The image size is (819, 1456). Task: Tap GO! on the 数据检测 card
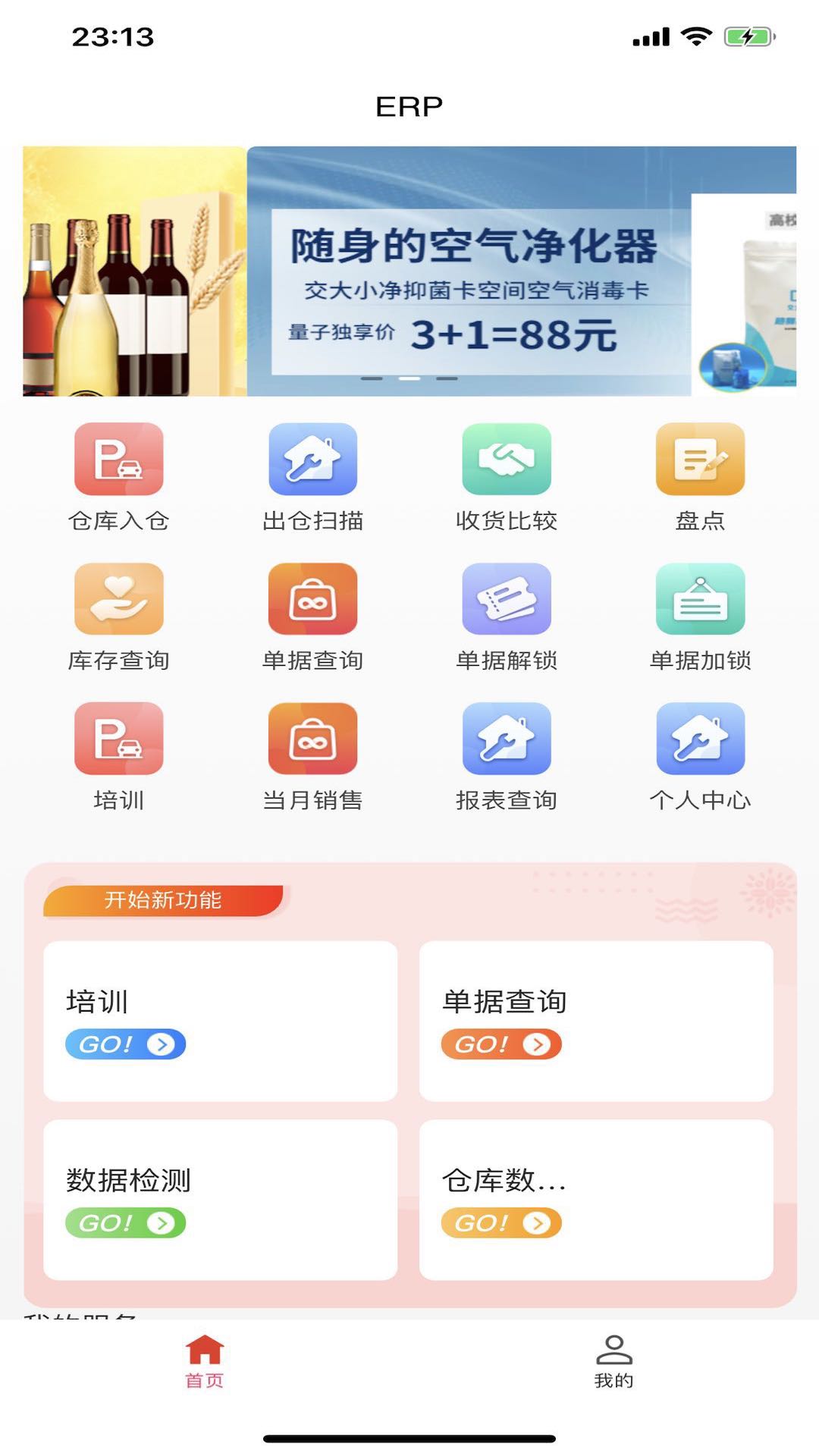(126, 1222)
